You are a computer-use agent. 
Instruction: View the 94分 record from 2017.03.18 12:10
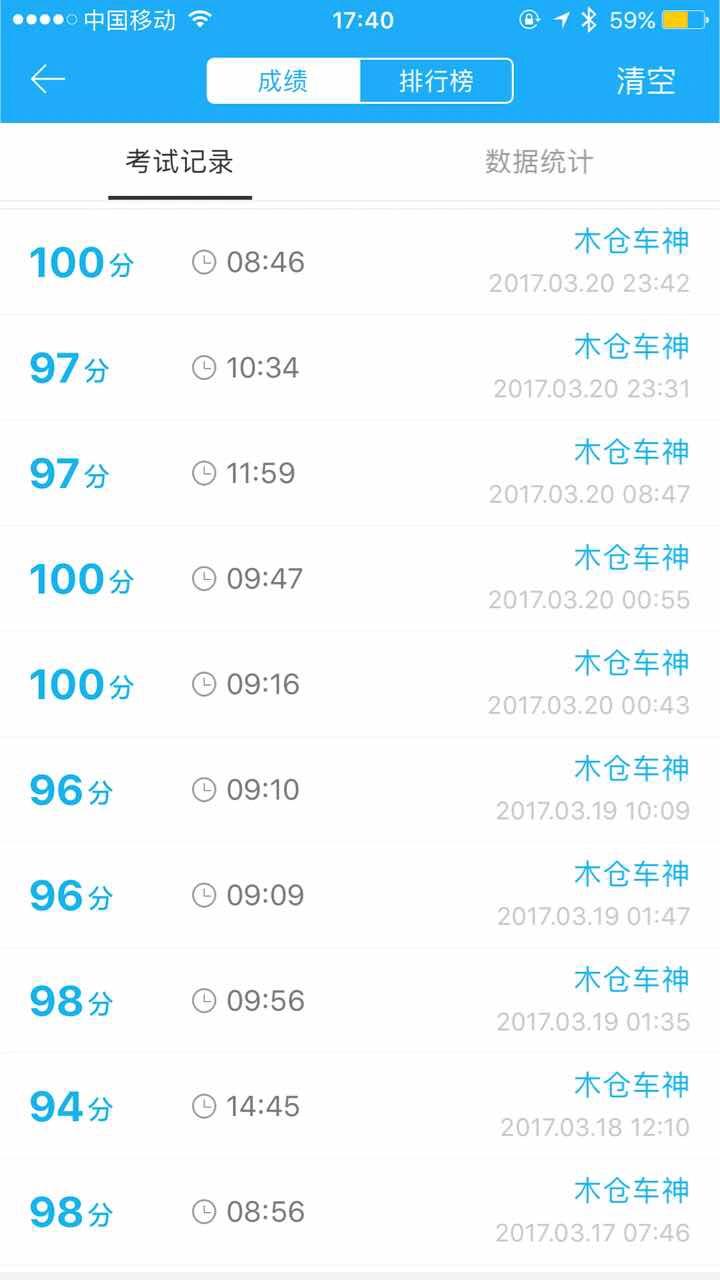click(x=360, y=1106)
